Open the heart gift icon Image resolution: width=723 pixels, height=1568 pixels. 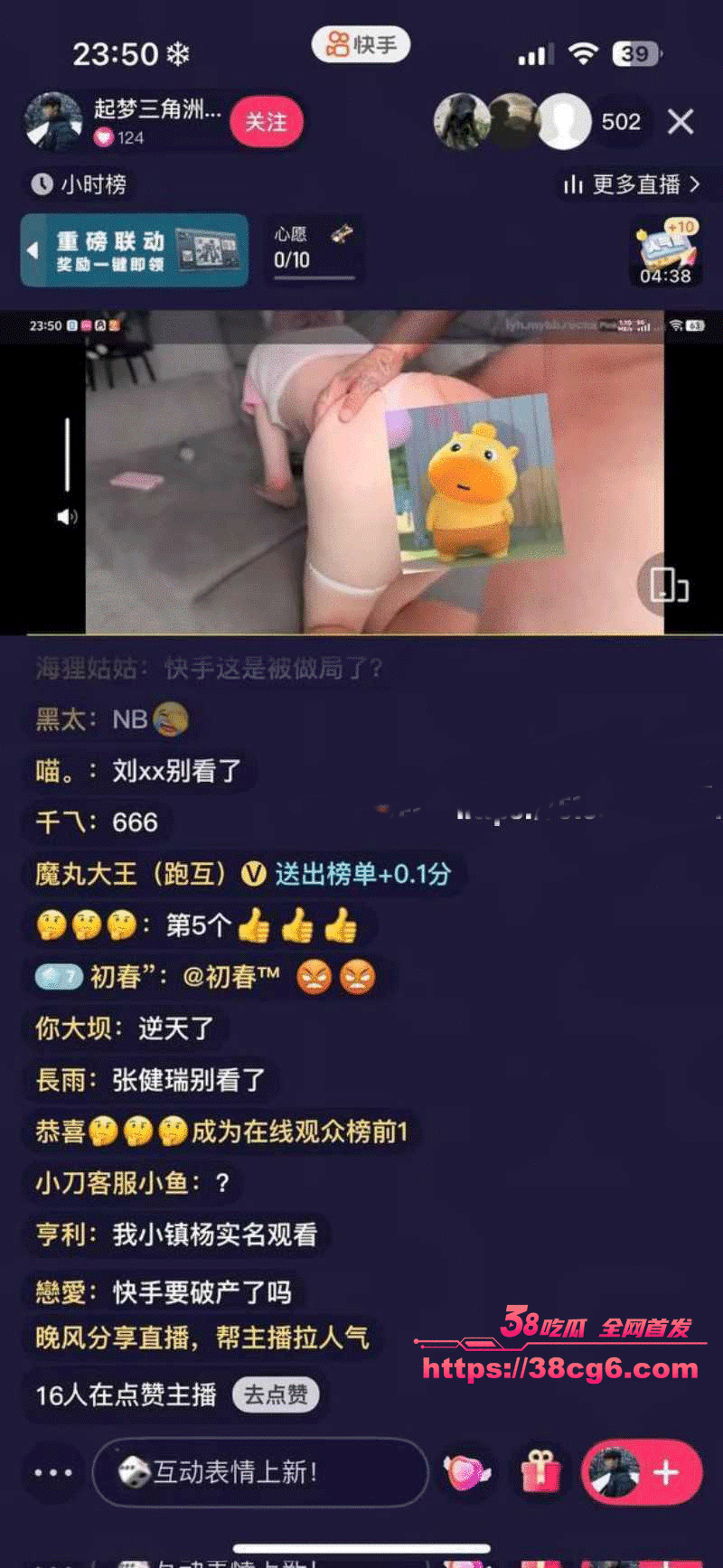466,1472
